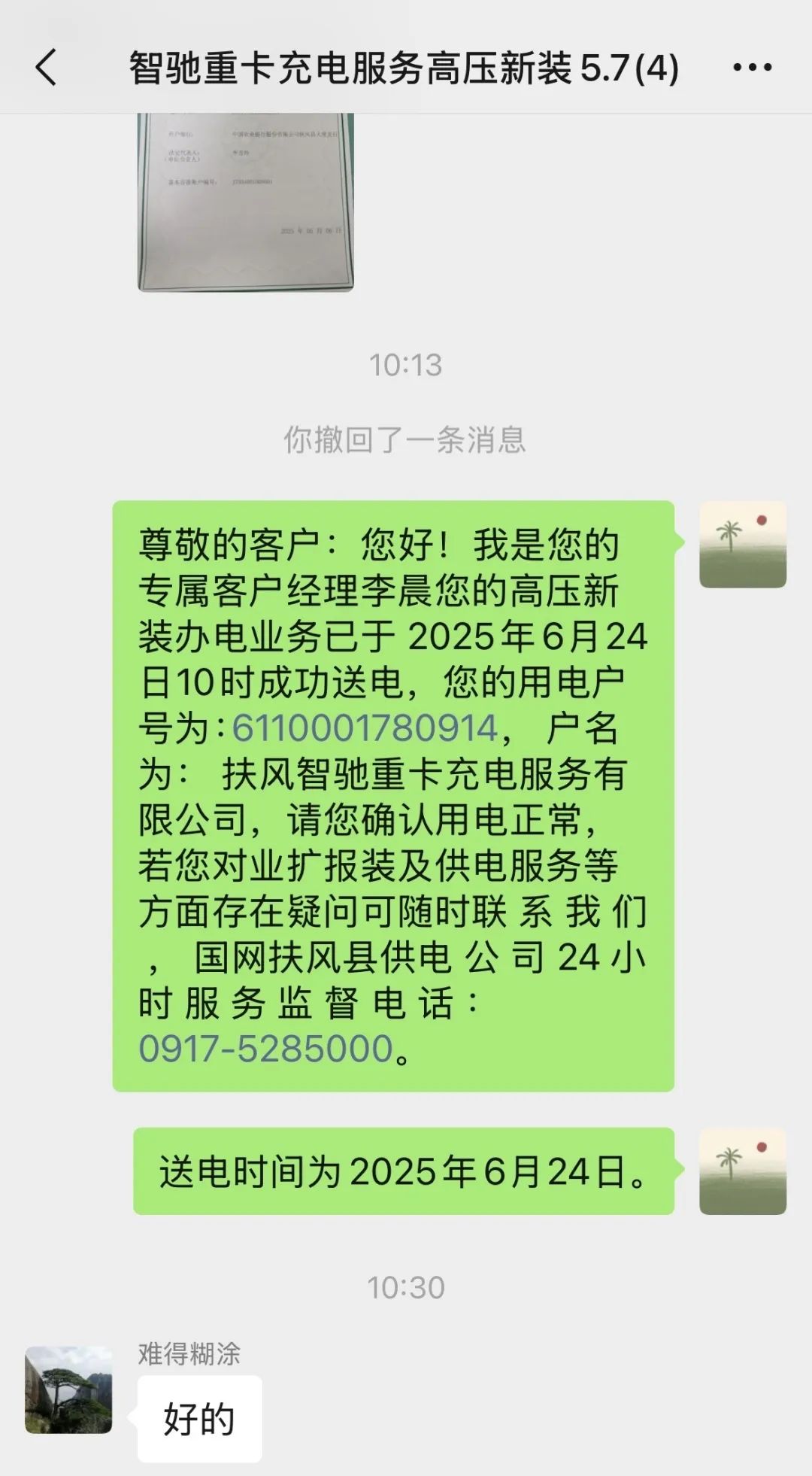Tap account number 6110001780914 link
This screenshot has height=1476, width=812.
pyautogui.click(x=365, y=728)
